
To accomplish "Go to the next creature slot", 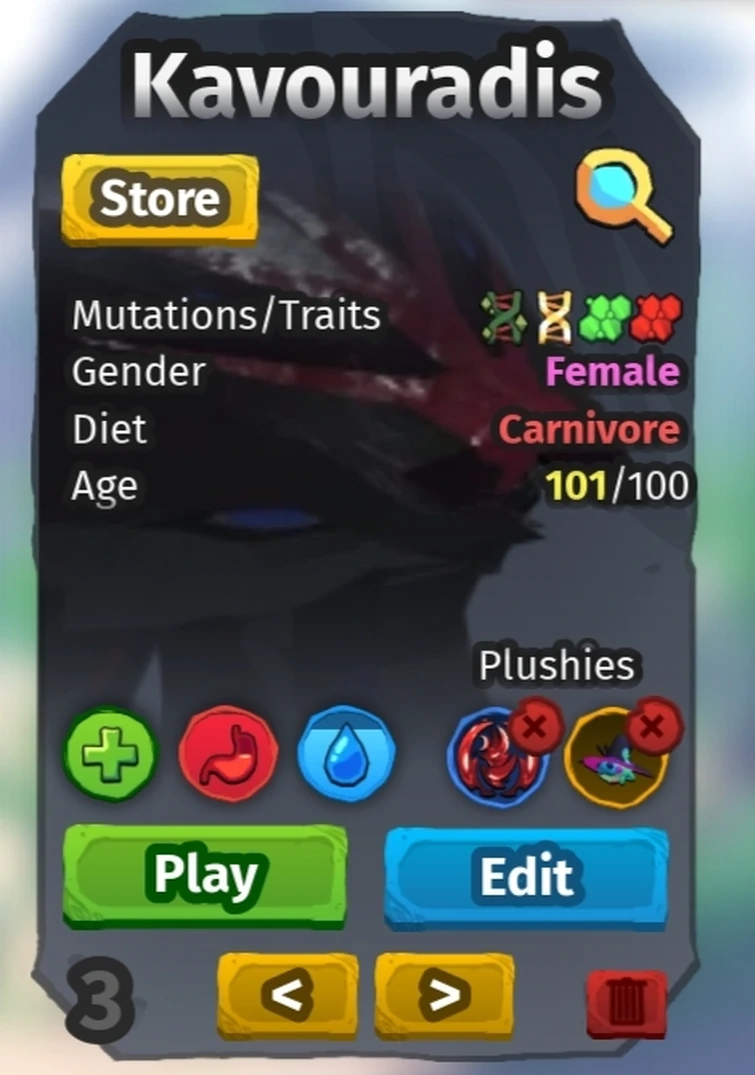I will 444,994.
